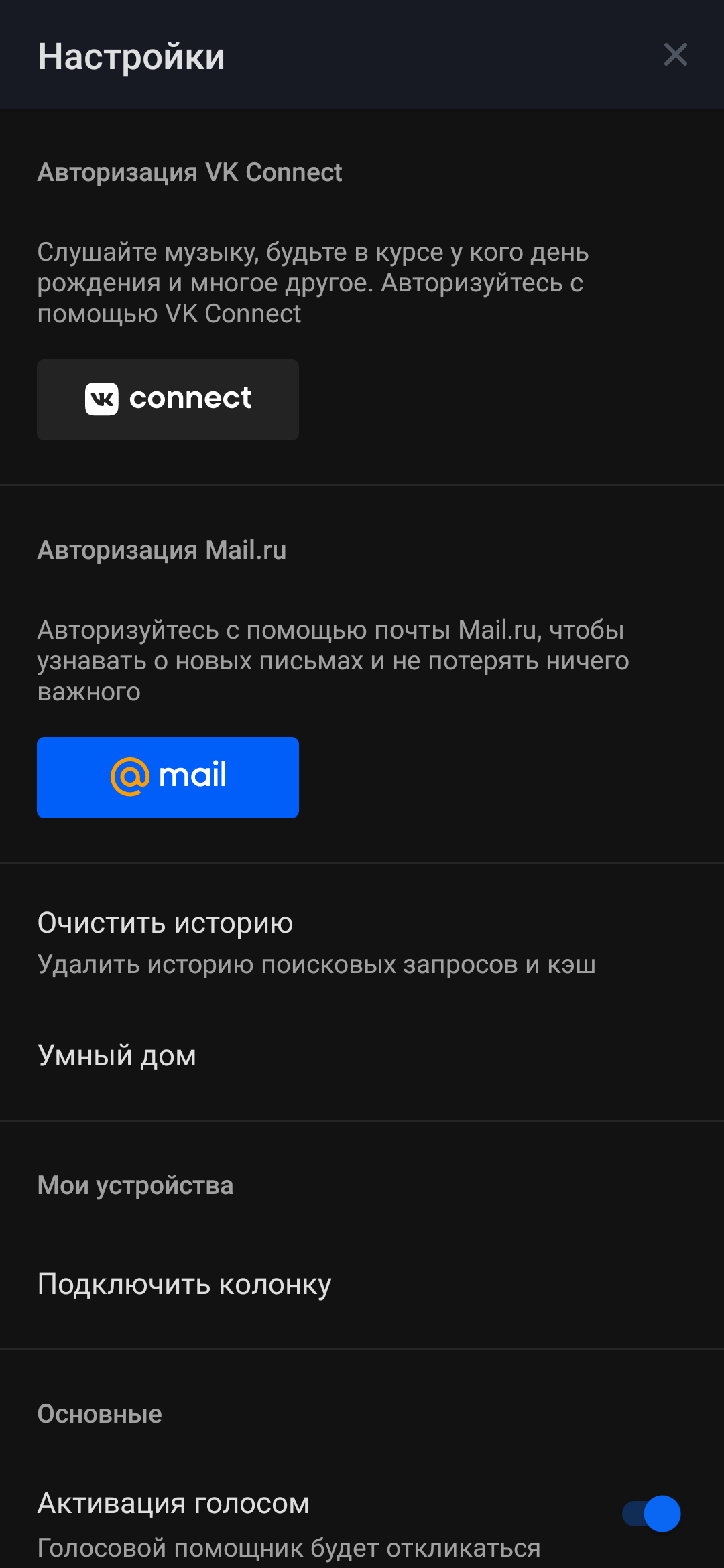Open the Умный дом settings
This screenshot has height=1568, width=724.
tap(117, 1056)
